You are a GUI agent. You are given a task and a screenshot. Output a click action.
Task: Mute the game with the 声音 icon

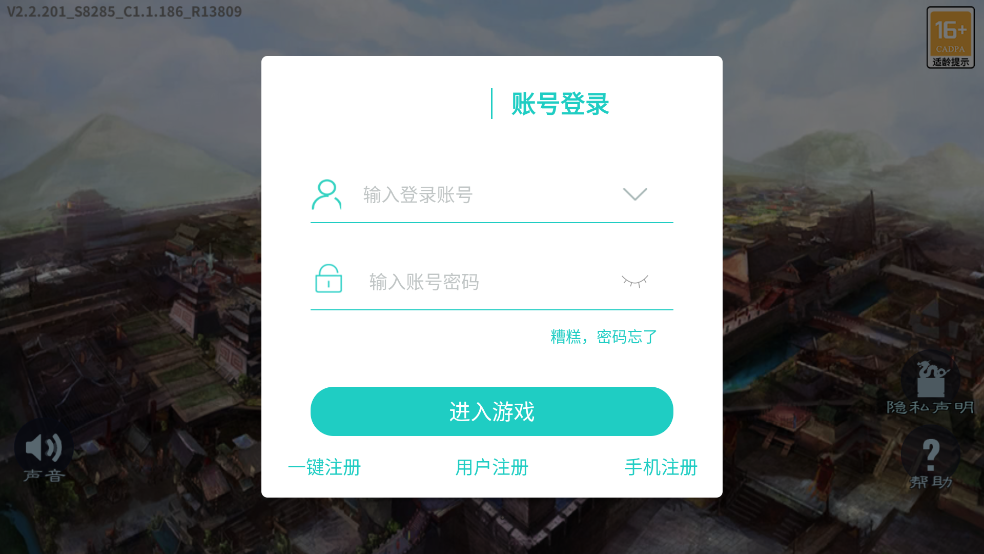(43, 451)
